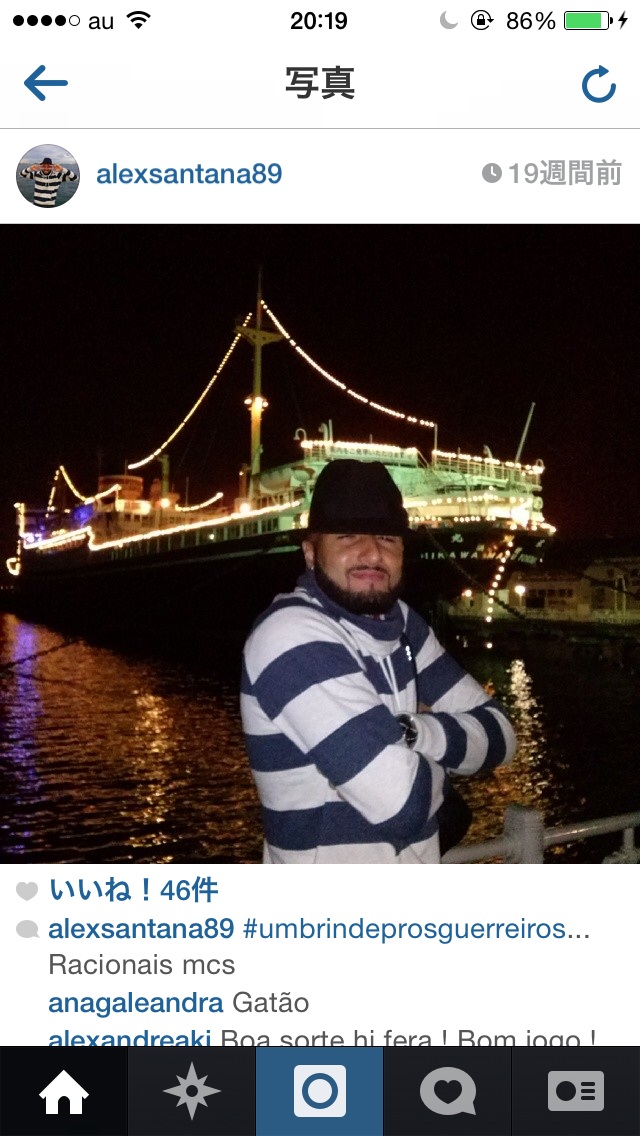
Task: Refresh the photo page
Action: click(x=598, y=85)
